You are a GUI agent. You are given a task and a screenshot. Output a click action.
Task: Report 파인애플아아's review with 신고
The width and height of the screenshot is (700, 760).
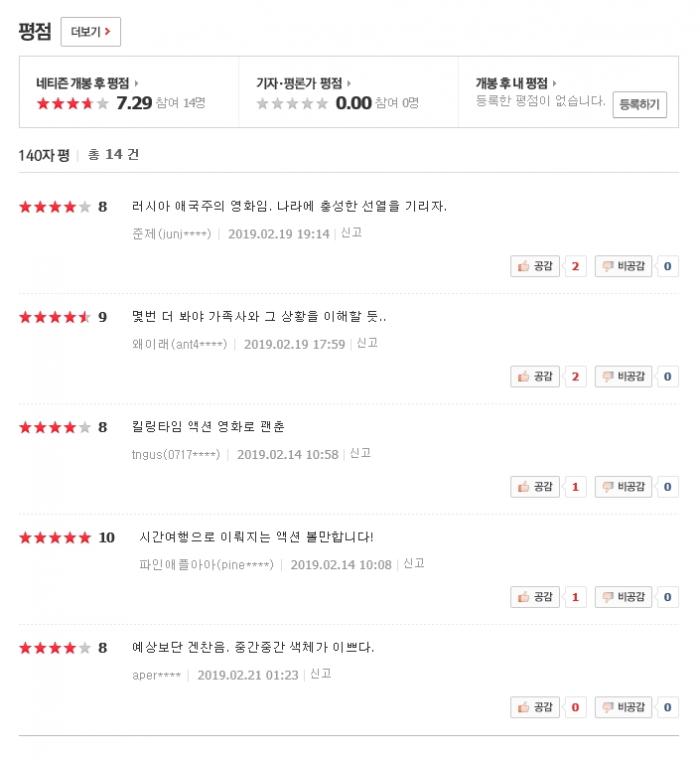click(414, 564)
